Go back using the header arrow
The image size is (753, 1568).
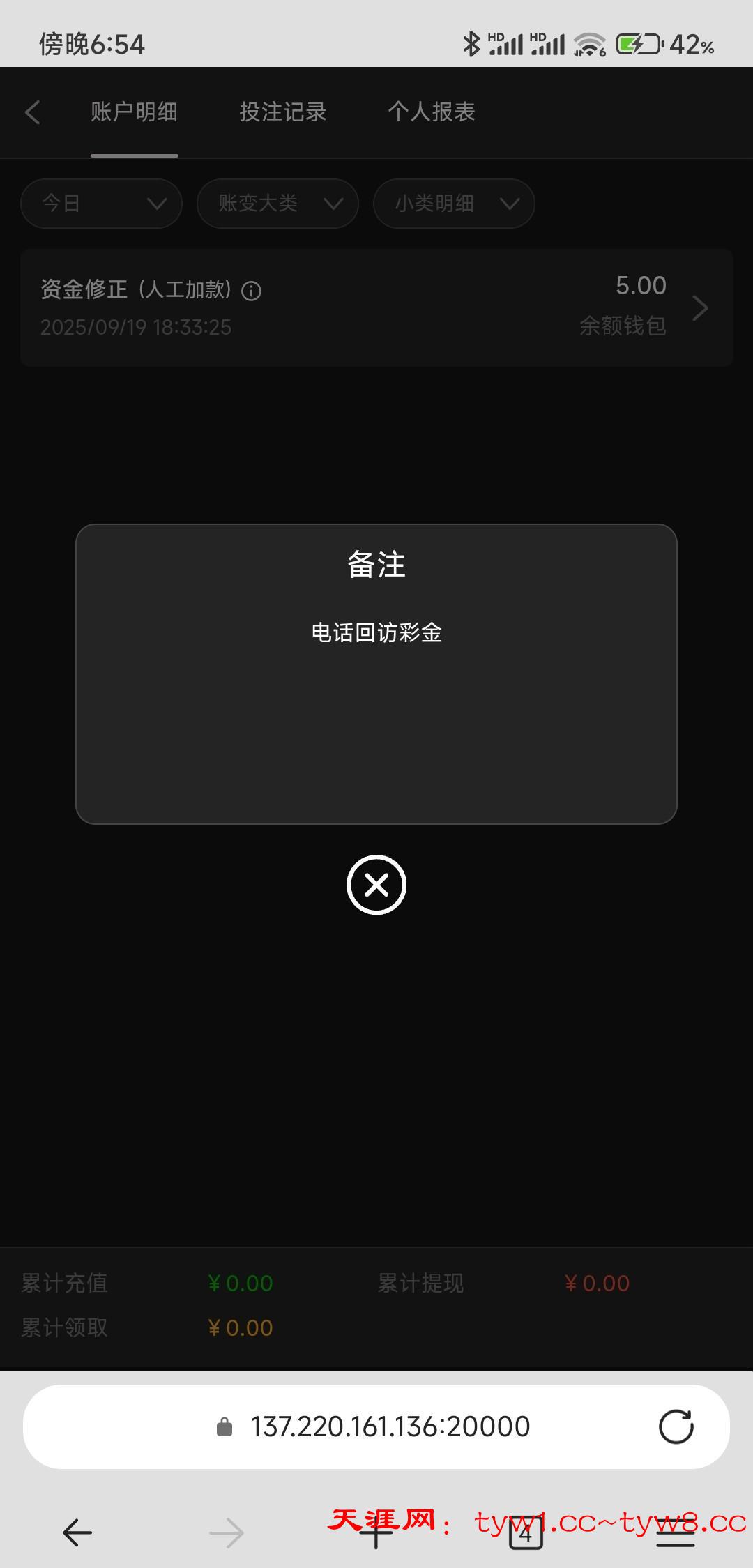33,112
